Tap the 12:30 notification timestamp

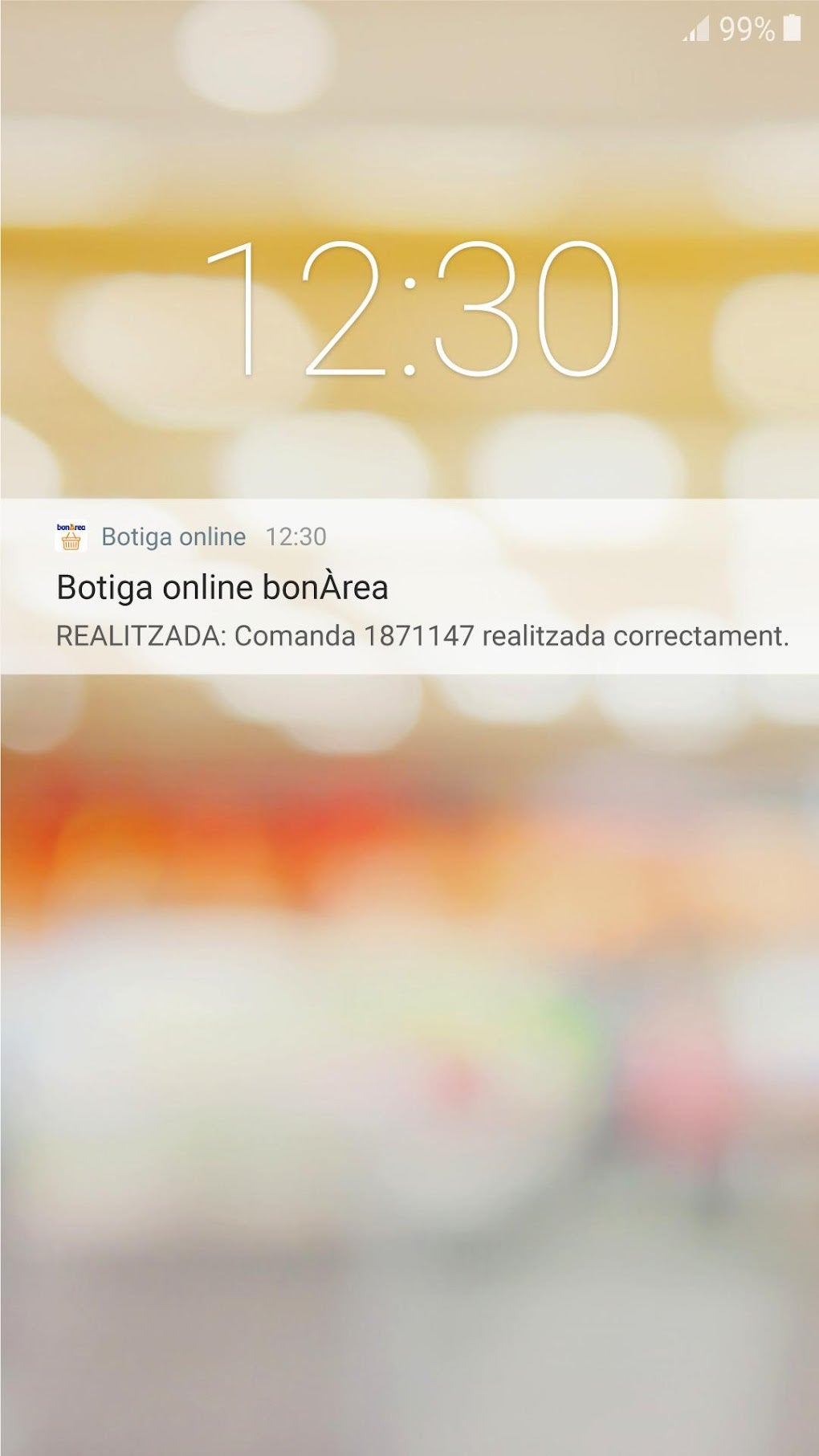tap(295, 536)
